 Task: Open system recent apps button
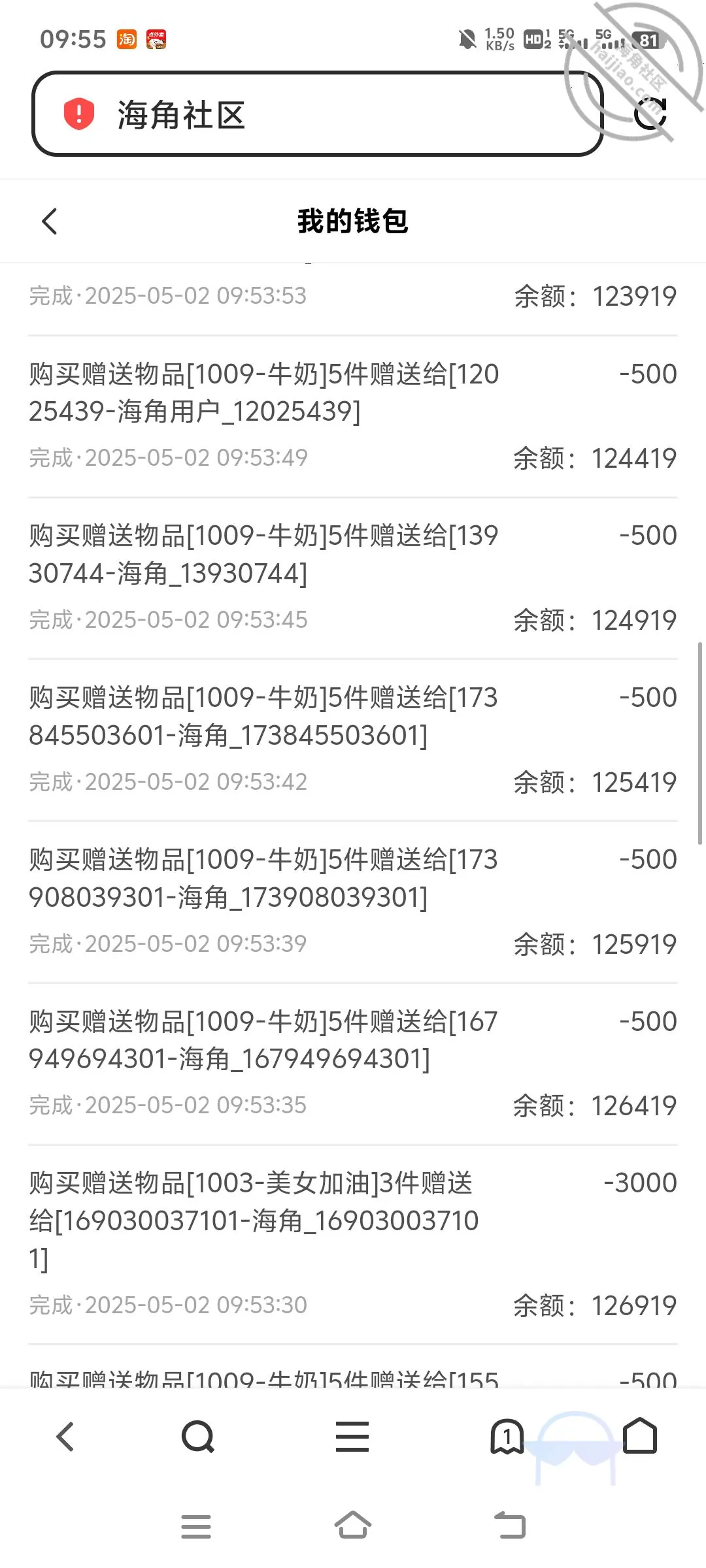coord(196,1526)
